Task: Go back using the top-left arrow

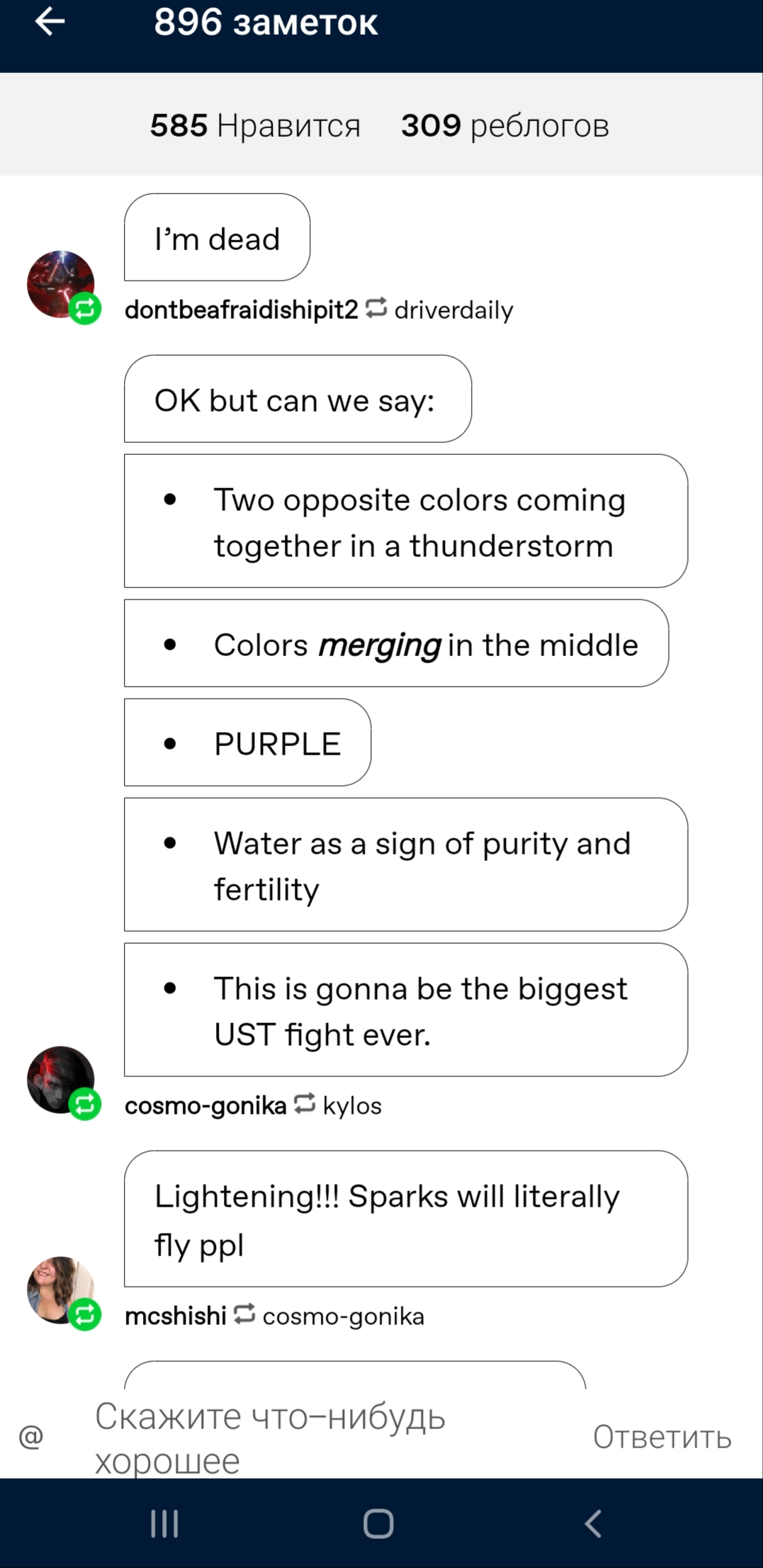Action: (x=50, y=22)
